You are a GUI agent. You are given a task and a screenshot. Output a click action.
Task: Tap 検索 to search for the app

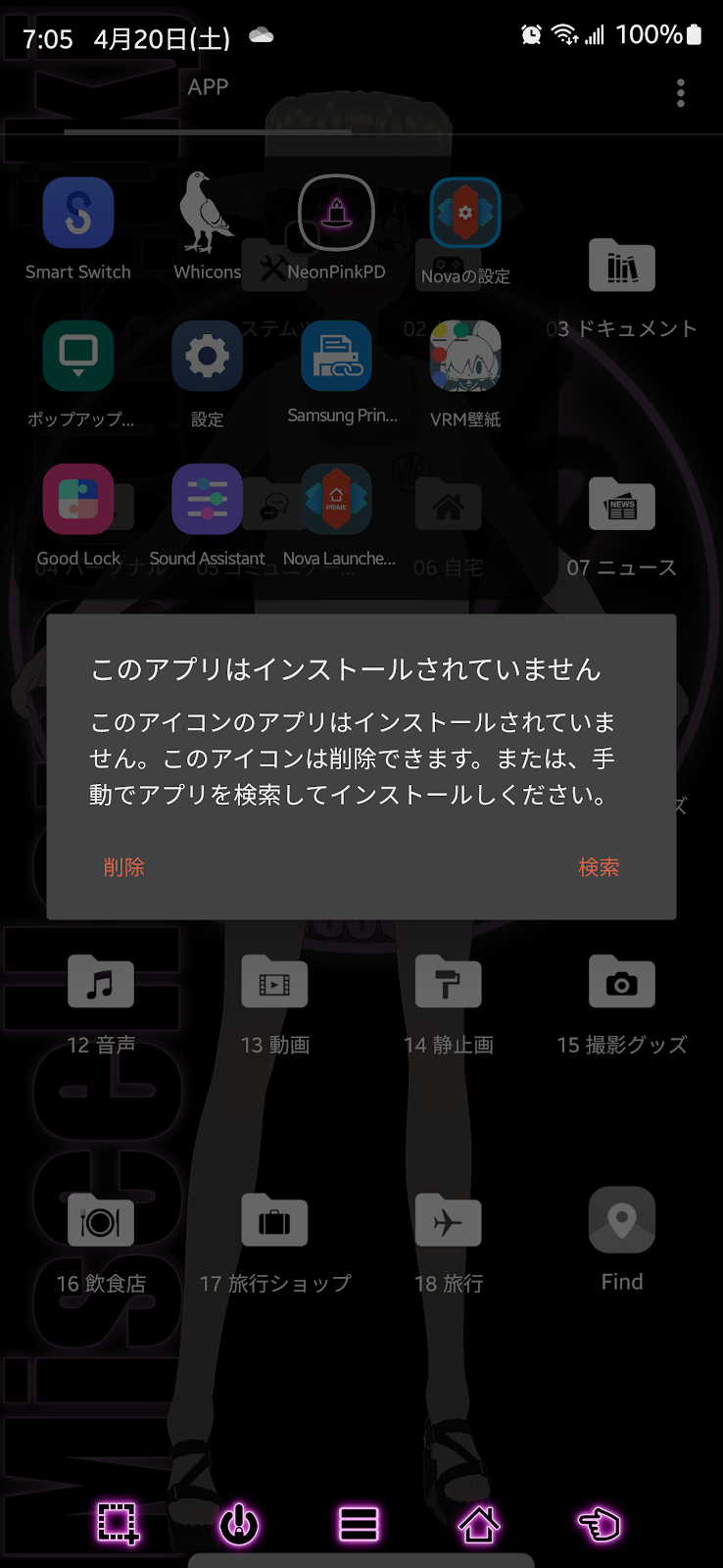pos(598,867)
